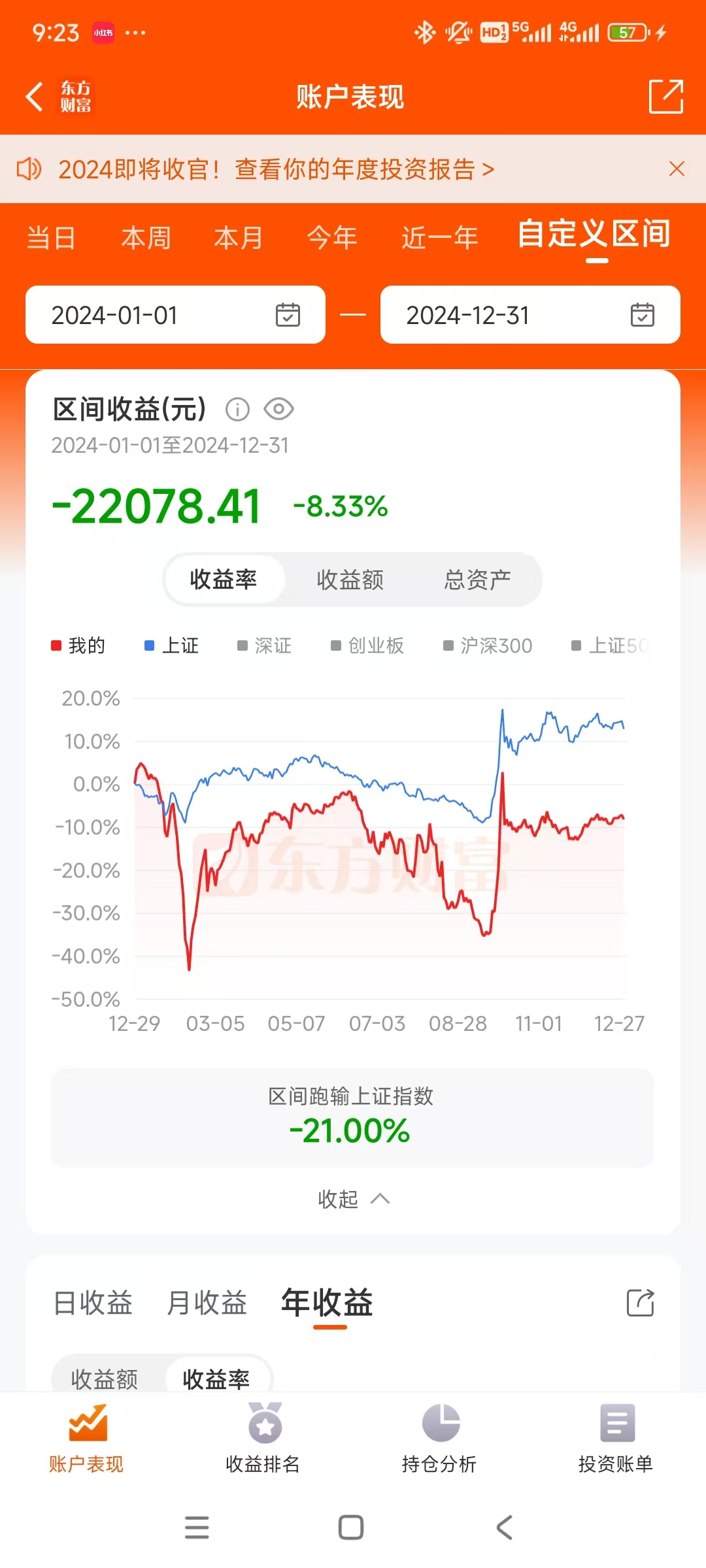Open end date picker 2024-12-31
Screen dimensions: 706x1568
530,315
